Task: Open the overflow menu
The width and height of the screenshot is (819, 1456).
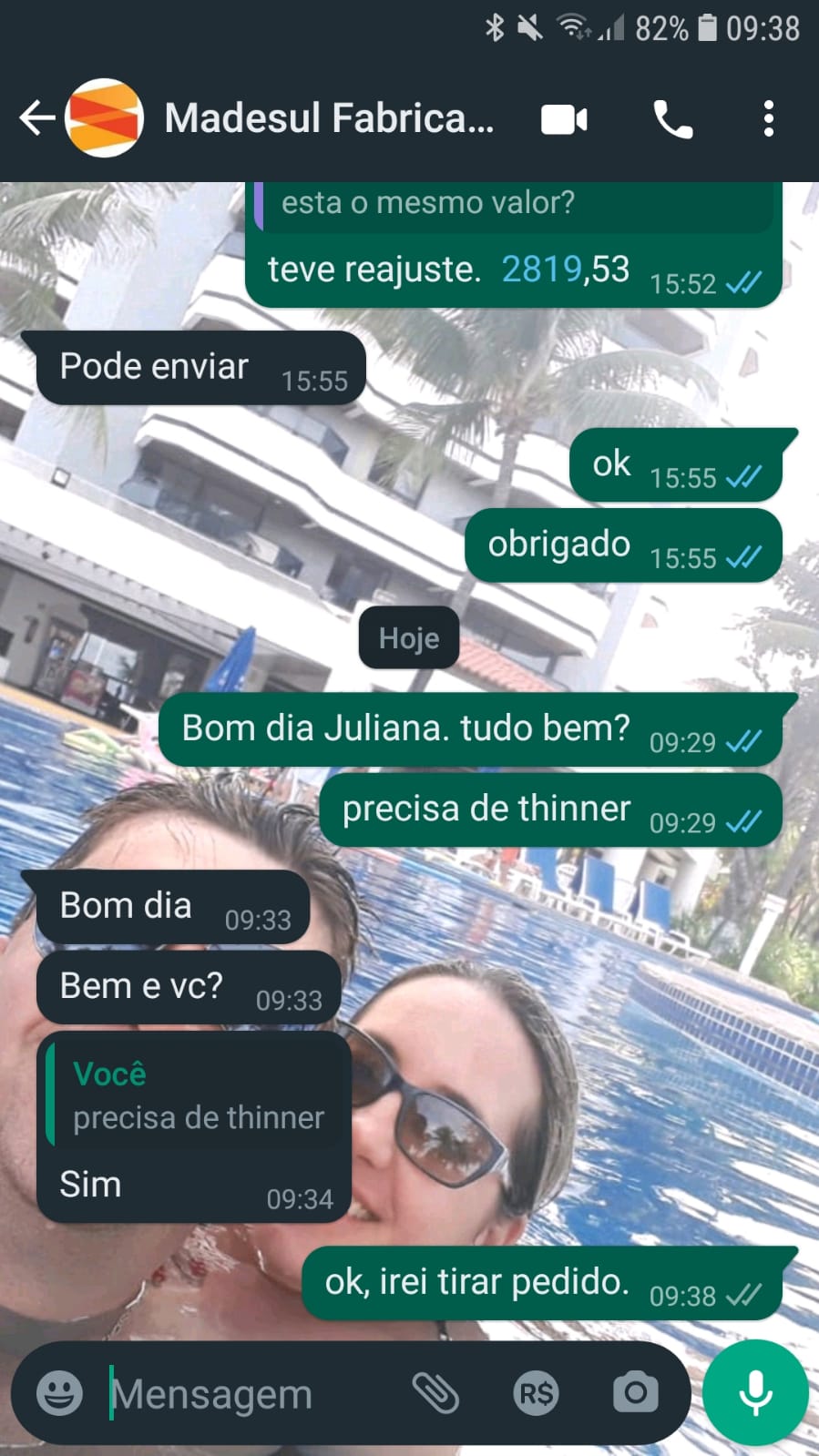Action: pos(768,119)
